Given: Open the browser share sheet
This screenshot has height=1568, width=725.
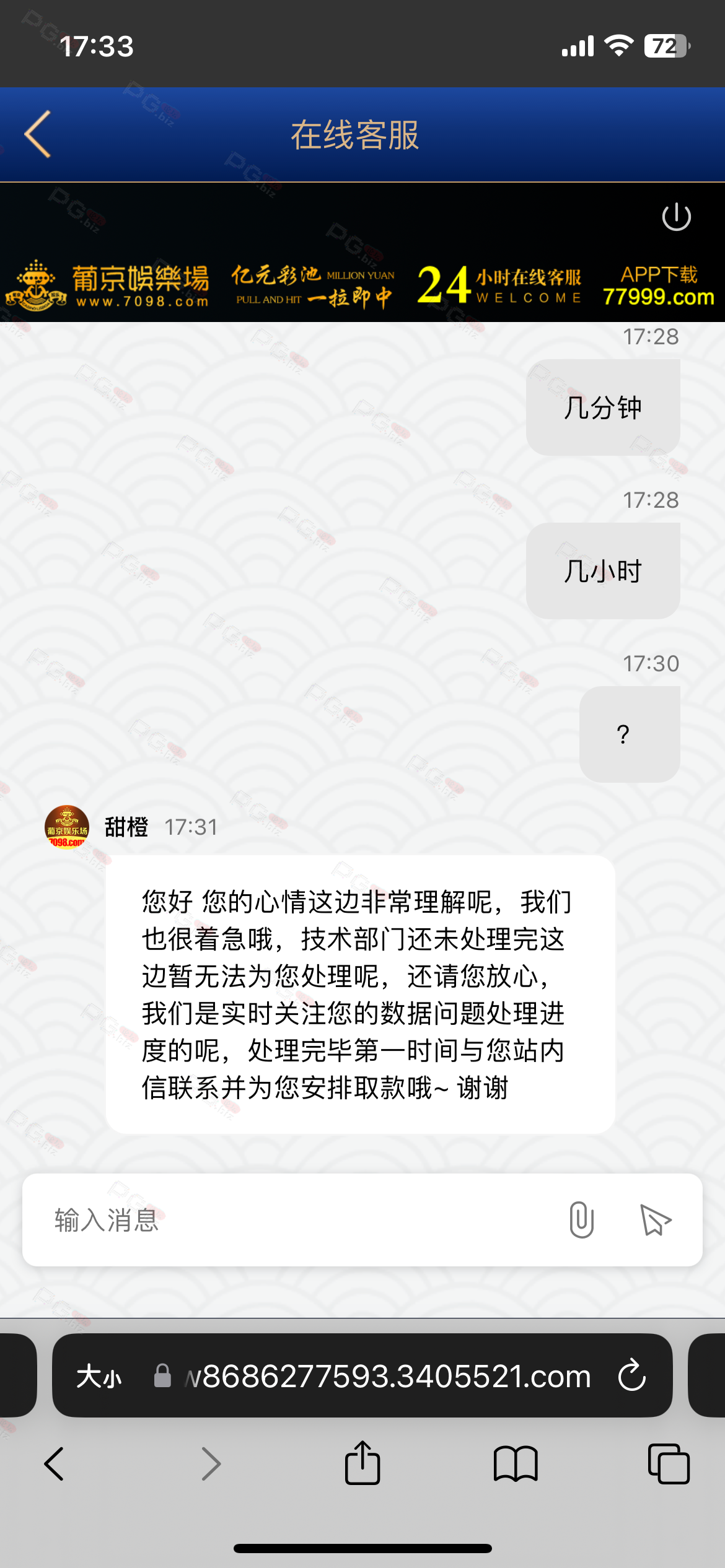Looking at the screenshot, I should [x=362, y=1463].
